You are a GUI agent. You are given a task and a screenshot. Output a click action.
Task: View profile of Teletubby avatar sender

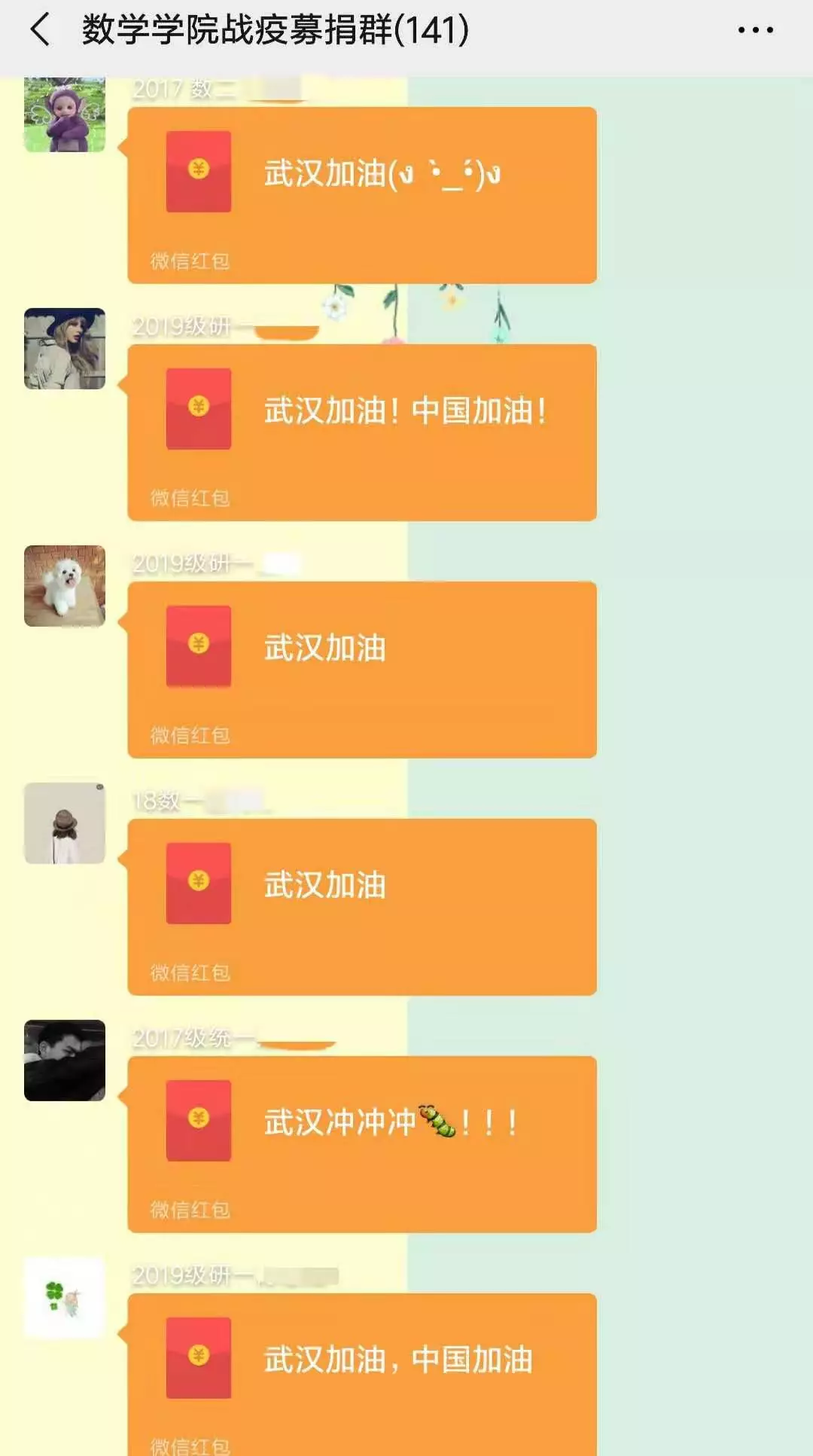click(x=65, y=114)
